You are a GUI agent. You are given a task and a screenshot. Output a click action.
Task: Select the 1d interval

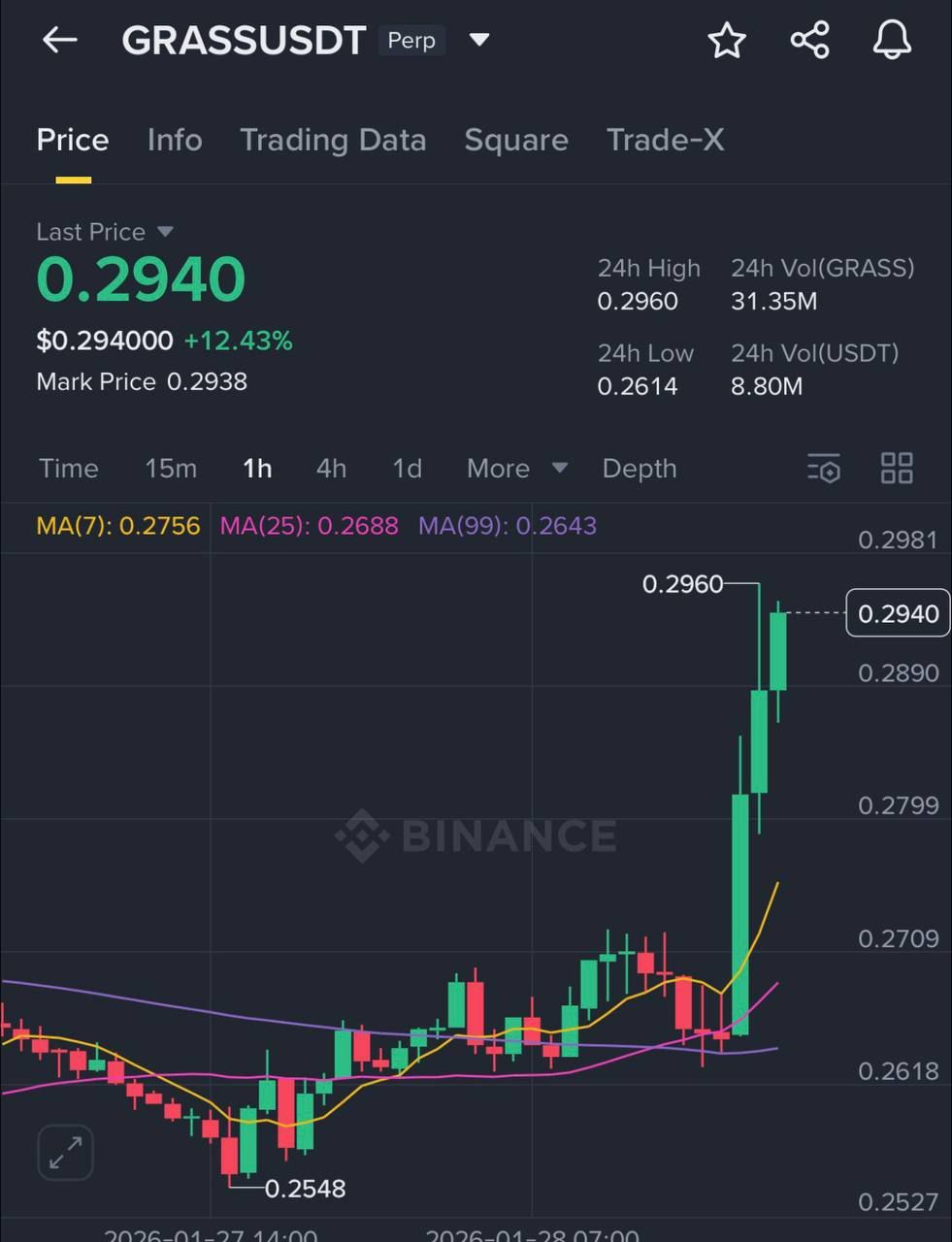[407, 469]
